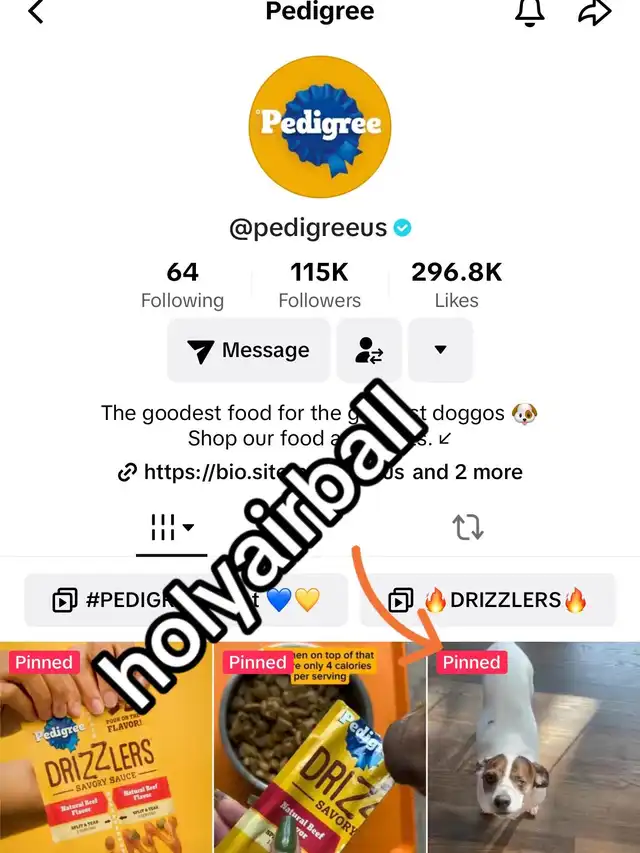Image resolution: width=640 pixels, height=853 pixels.
Task: Play the pinned video with kibble bowl
Action: (319, 748)
